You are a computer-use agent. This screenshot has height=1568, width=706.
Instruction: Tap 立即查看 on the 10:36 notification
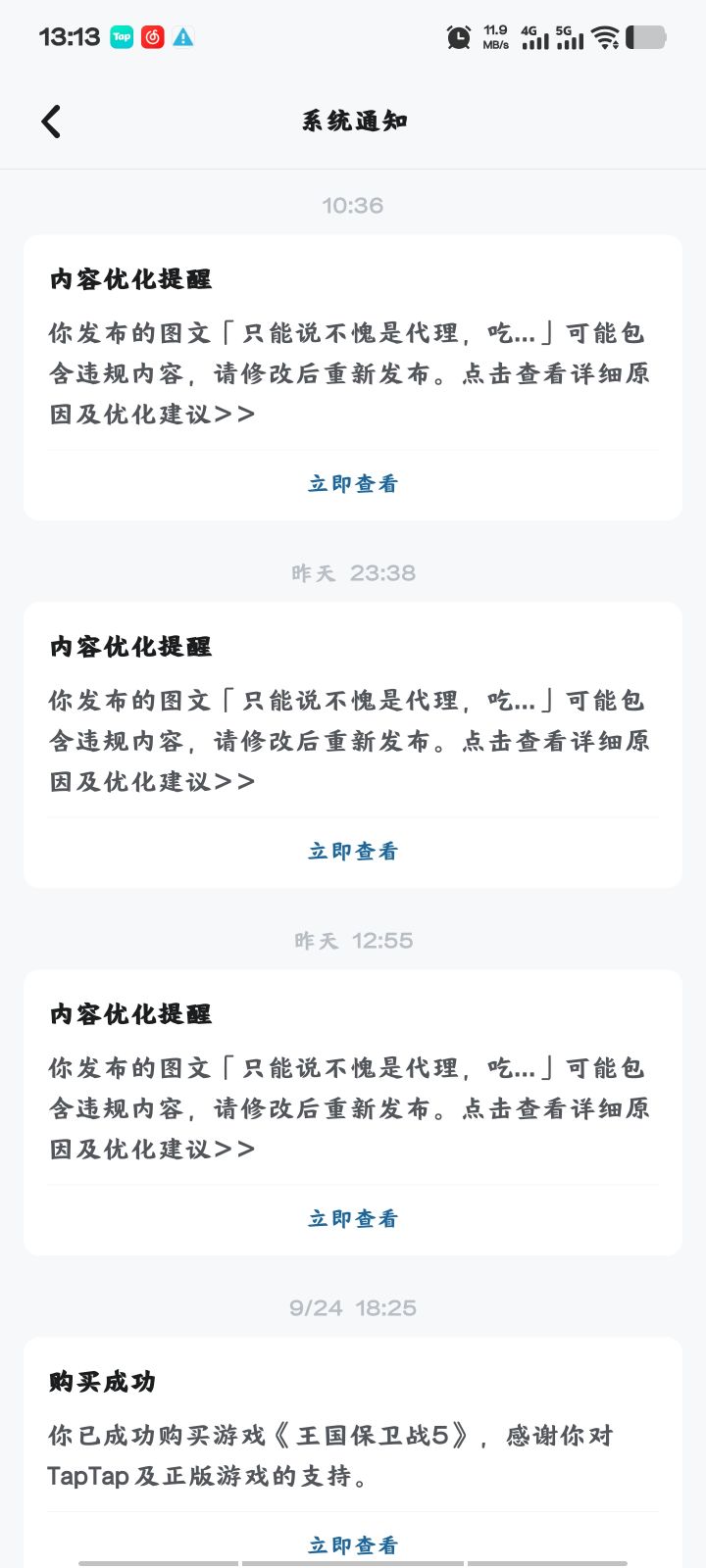353,484
